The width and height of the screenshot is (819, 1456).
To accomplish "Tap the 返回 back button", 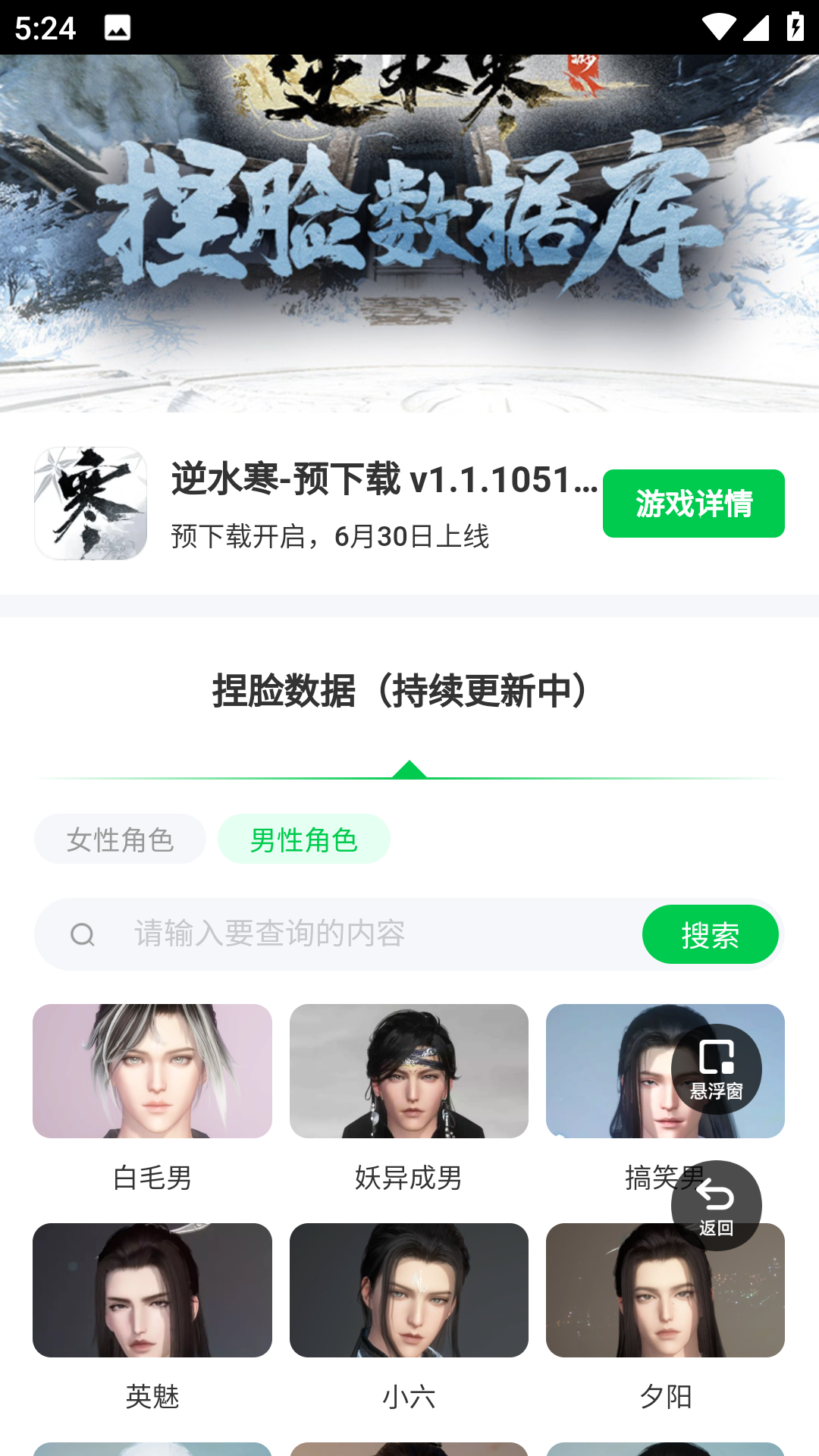I will (x=716, y=1205).
